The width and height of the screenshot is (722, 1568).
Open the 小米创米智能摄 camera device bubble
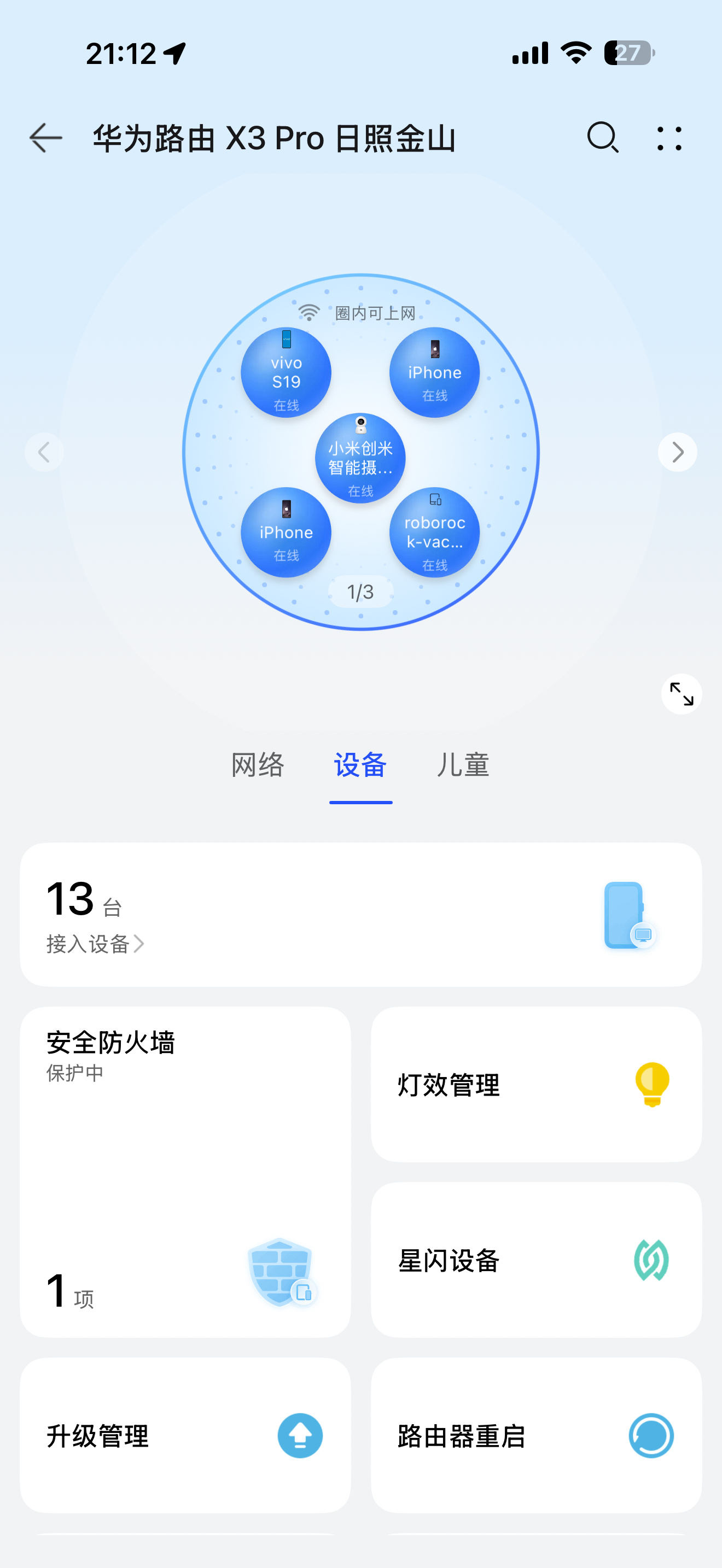(360, 458)
